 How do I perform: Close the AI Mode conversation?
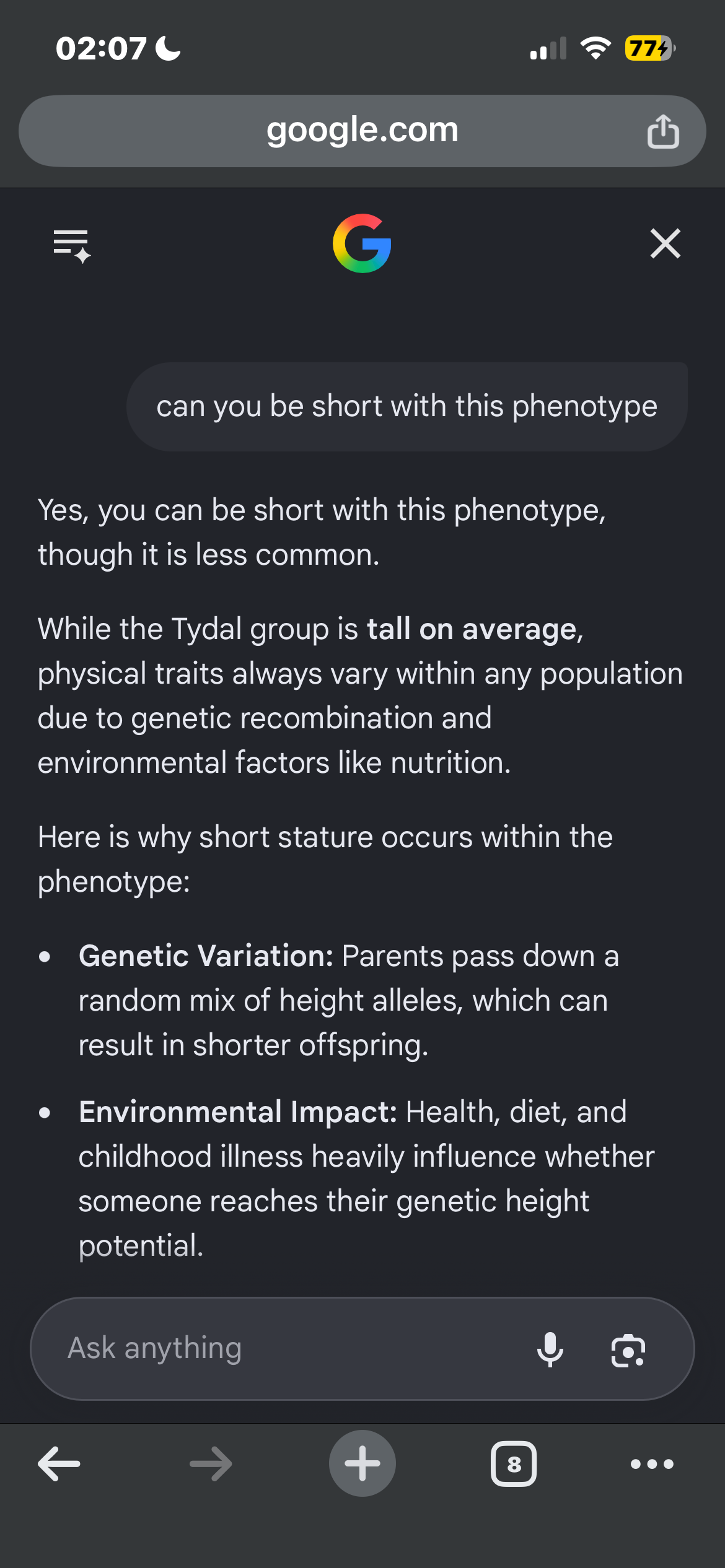coord(665,243)
